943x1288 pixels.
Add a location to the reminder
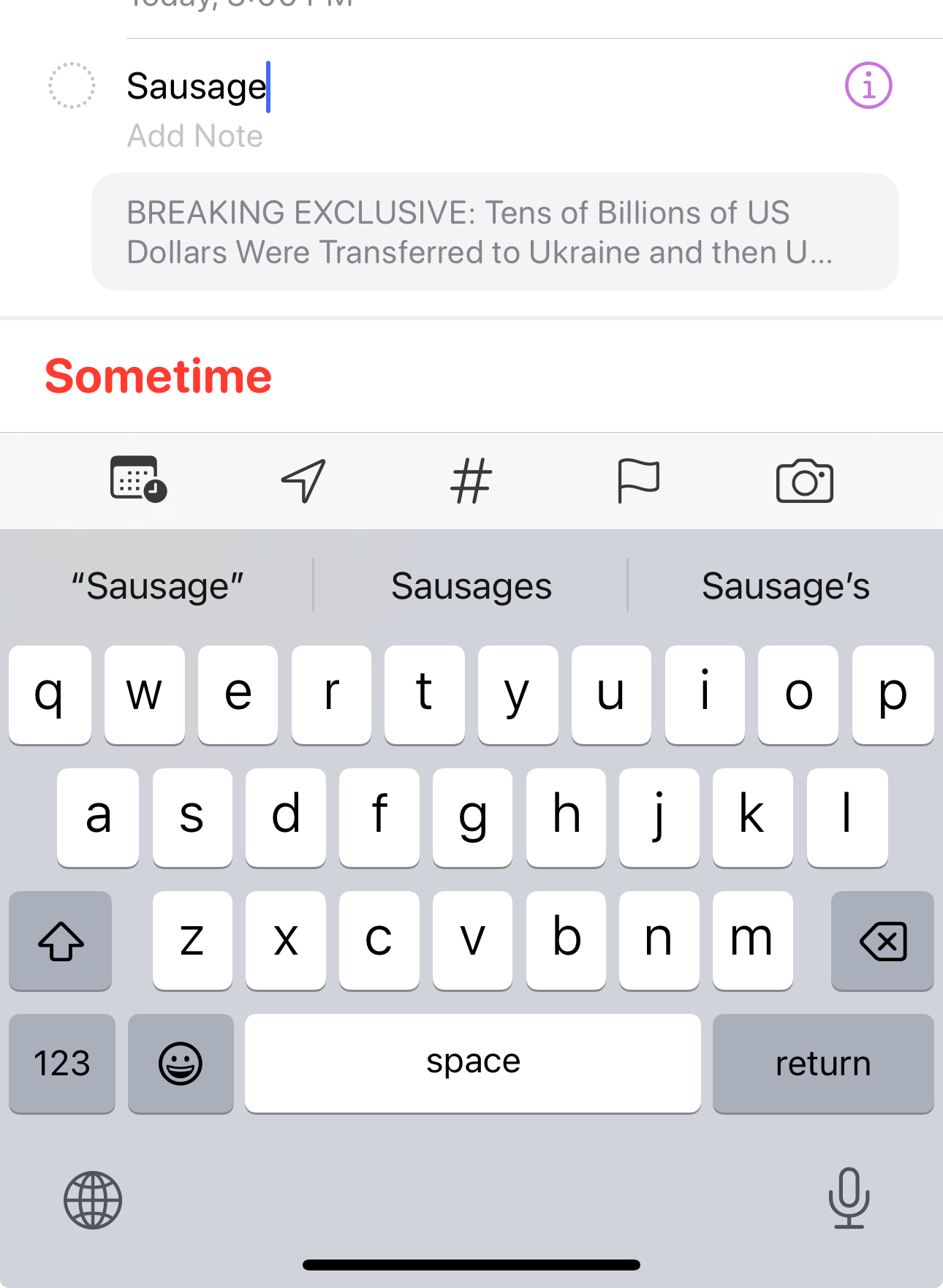coord(303,480)
